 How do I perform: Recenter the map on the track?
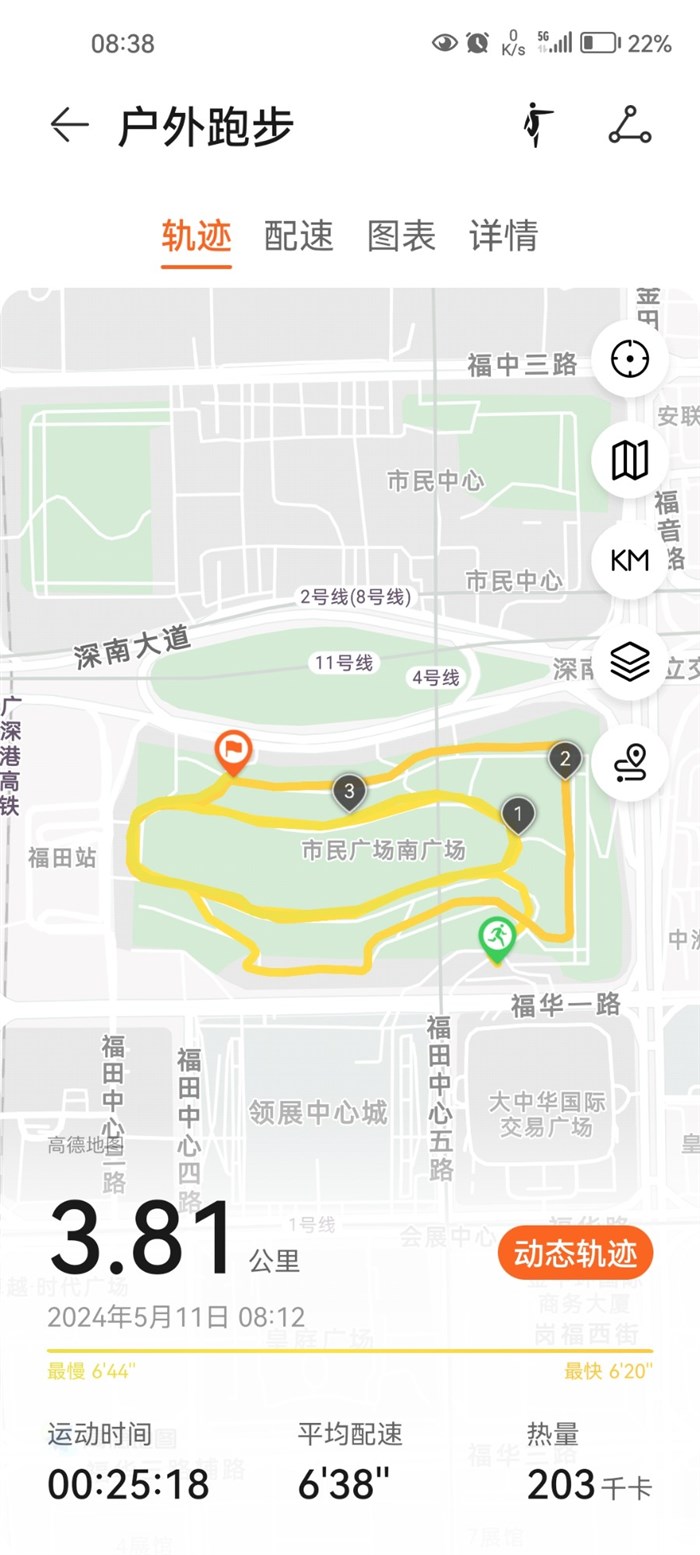[630, 358]
